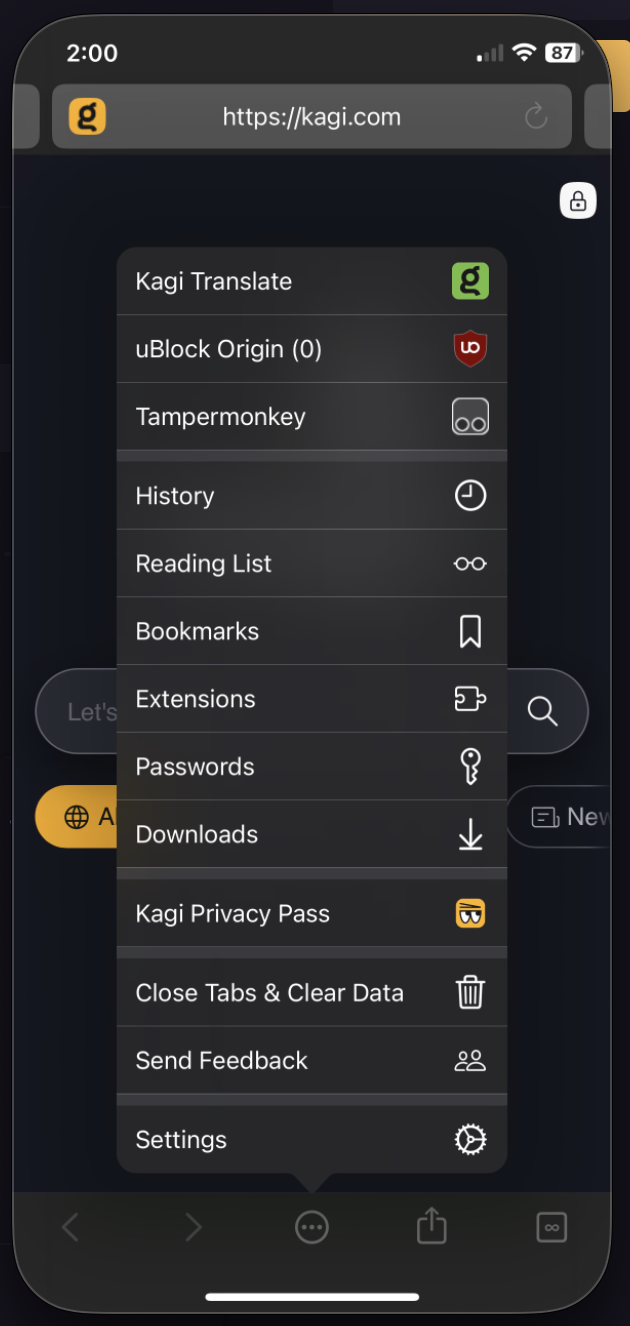
Task: Tap the share icon in the toolbar
Action: click(431, 1226)
